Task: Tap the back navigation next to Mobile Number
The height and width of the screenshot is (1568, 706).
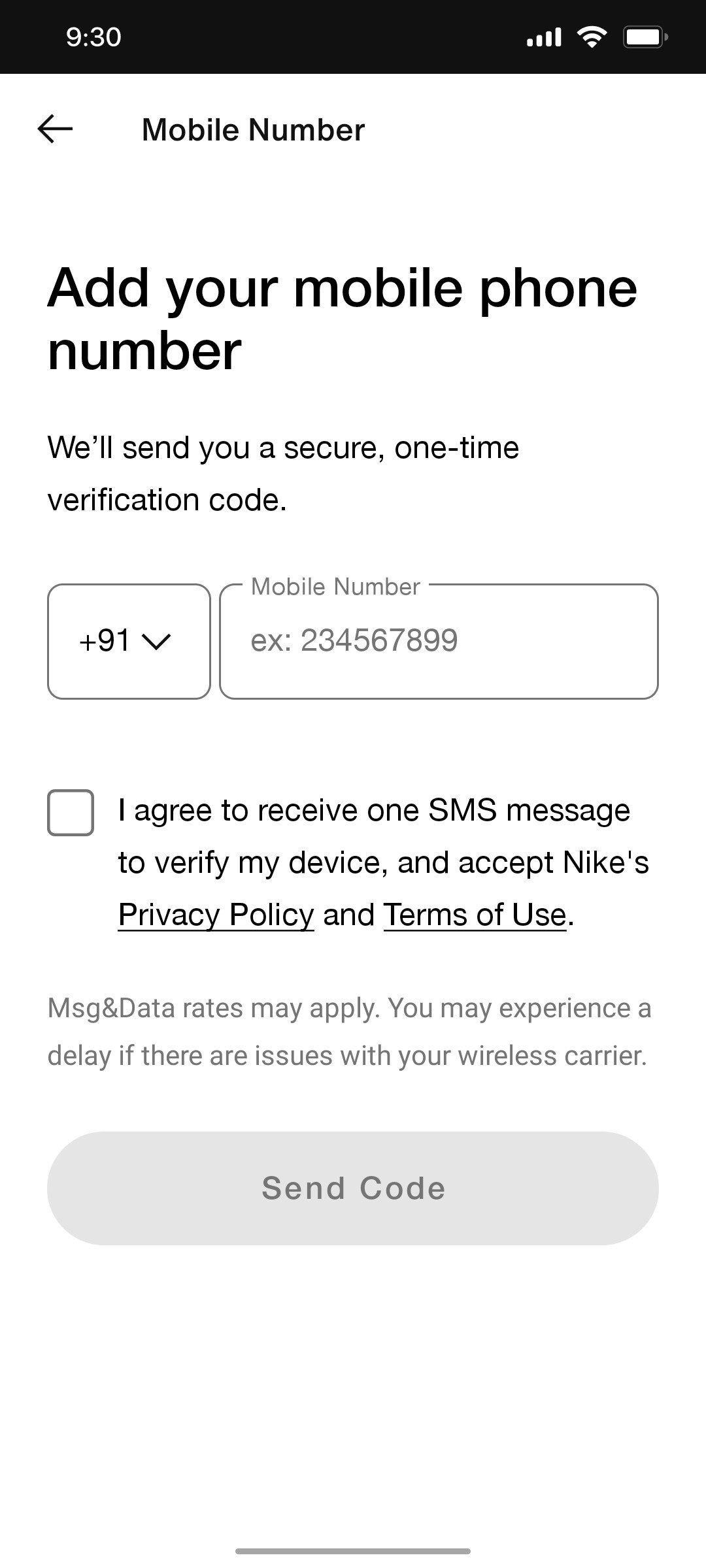Action: [55, 128]
